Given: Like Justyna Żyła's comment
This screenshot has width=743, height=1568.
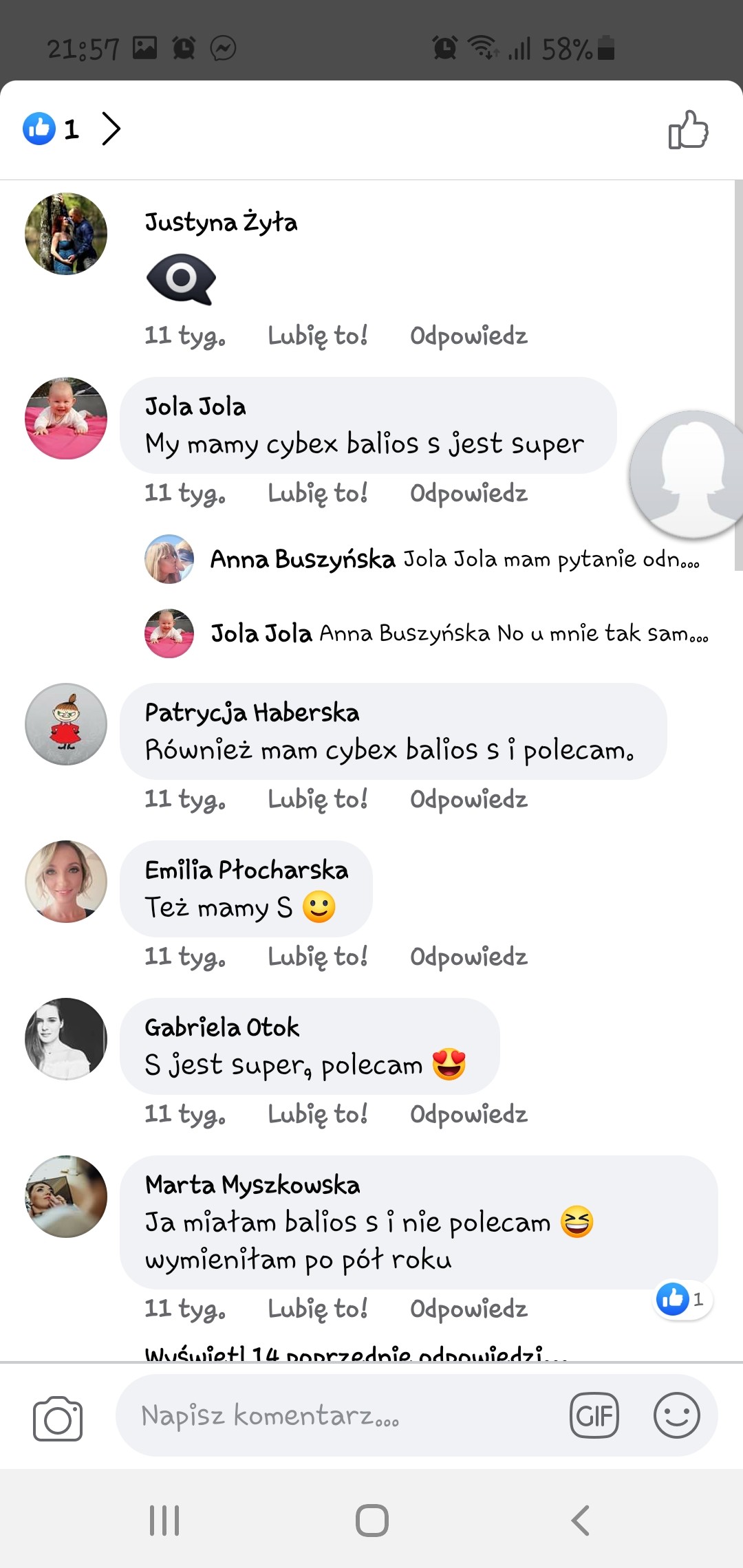Looking at the screenshot, I should point(317,336).
